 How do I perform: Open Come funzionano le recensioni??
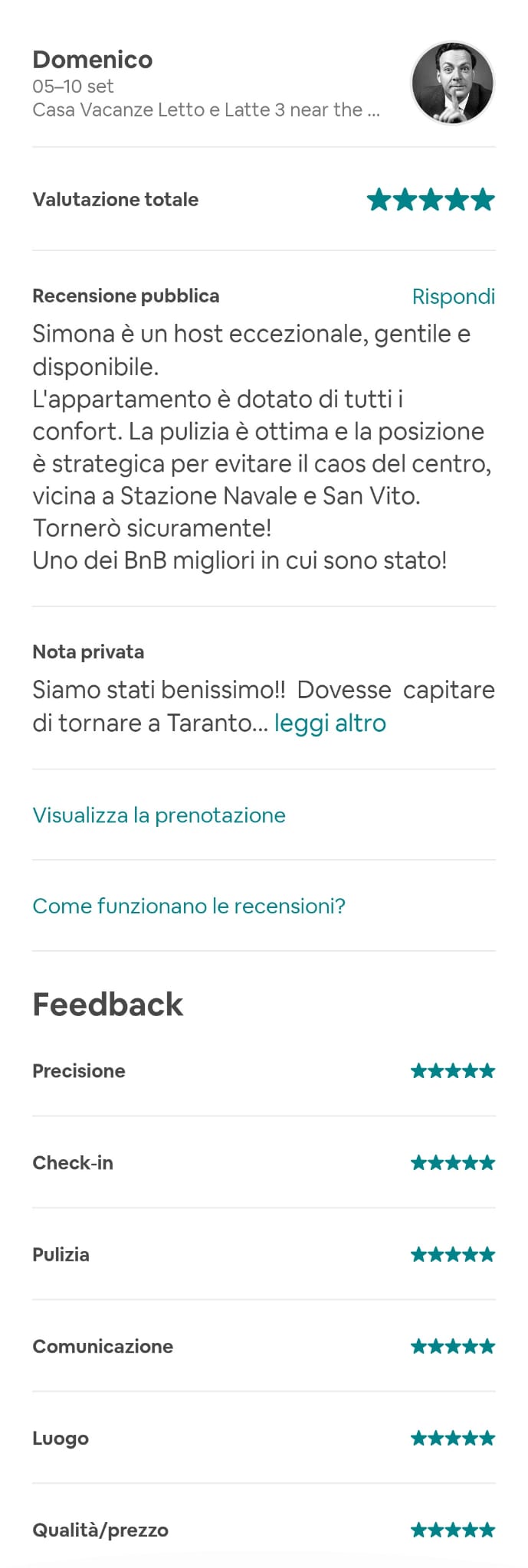coord(189,906)
